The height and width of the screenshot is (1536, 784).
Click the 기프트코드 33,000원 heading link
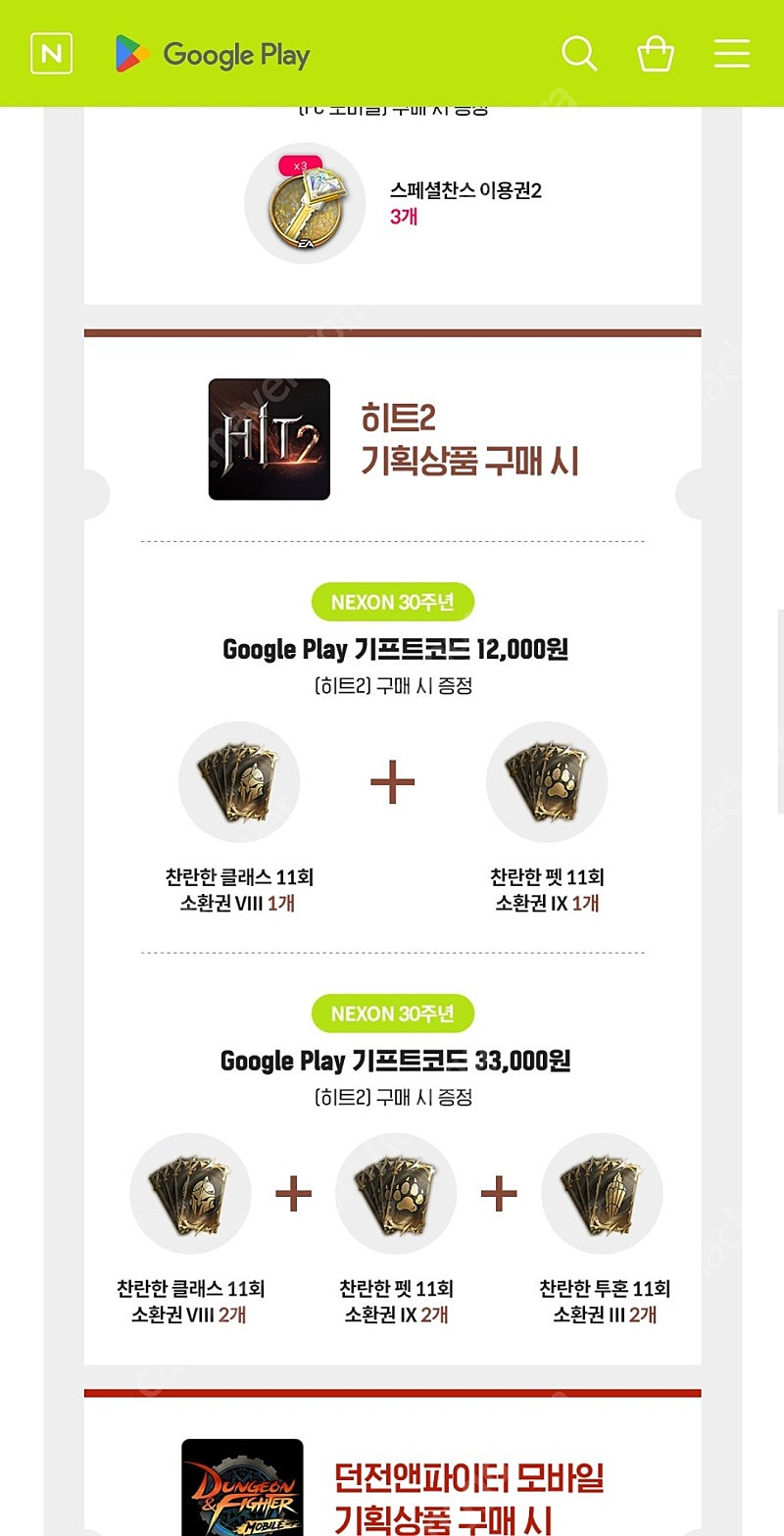click(x=392, y=1060)
